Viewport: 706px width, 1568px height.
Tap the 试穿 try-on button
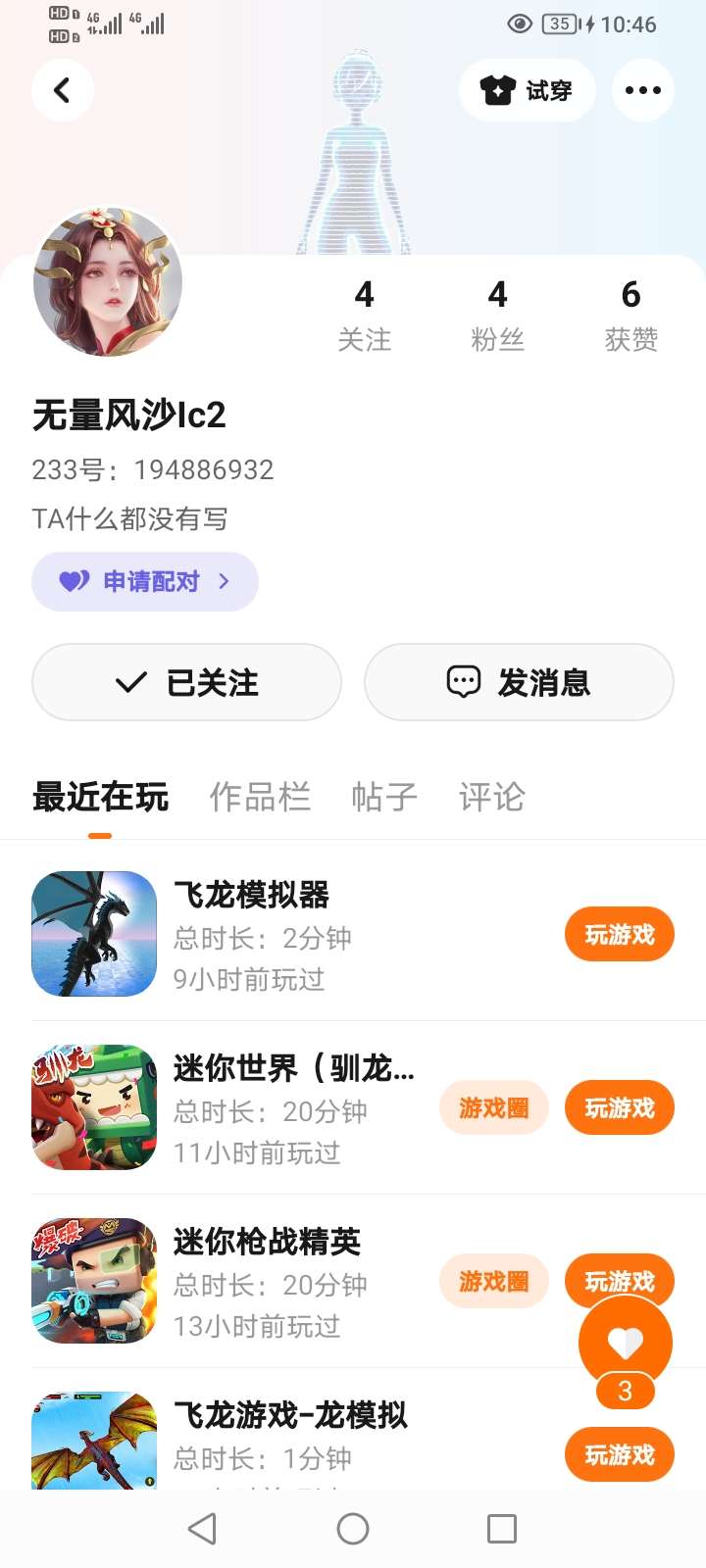click(527, 90)
